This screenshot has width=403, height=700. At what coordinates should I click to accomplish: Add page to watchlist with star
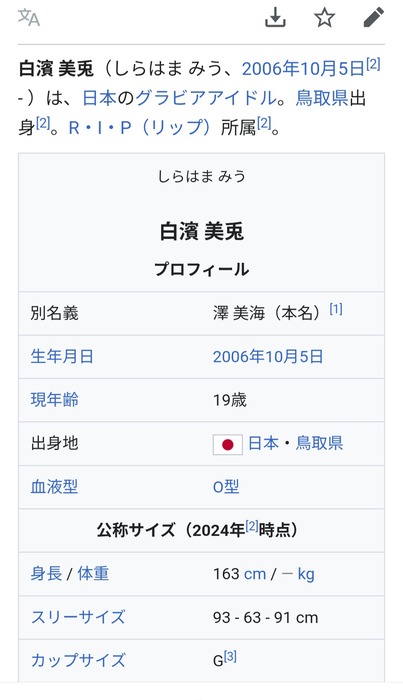324,18
